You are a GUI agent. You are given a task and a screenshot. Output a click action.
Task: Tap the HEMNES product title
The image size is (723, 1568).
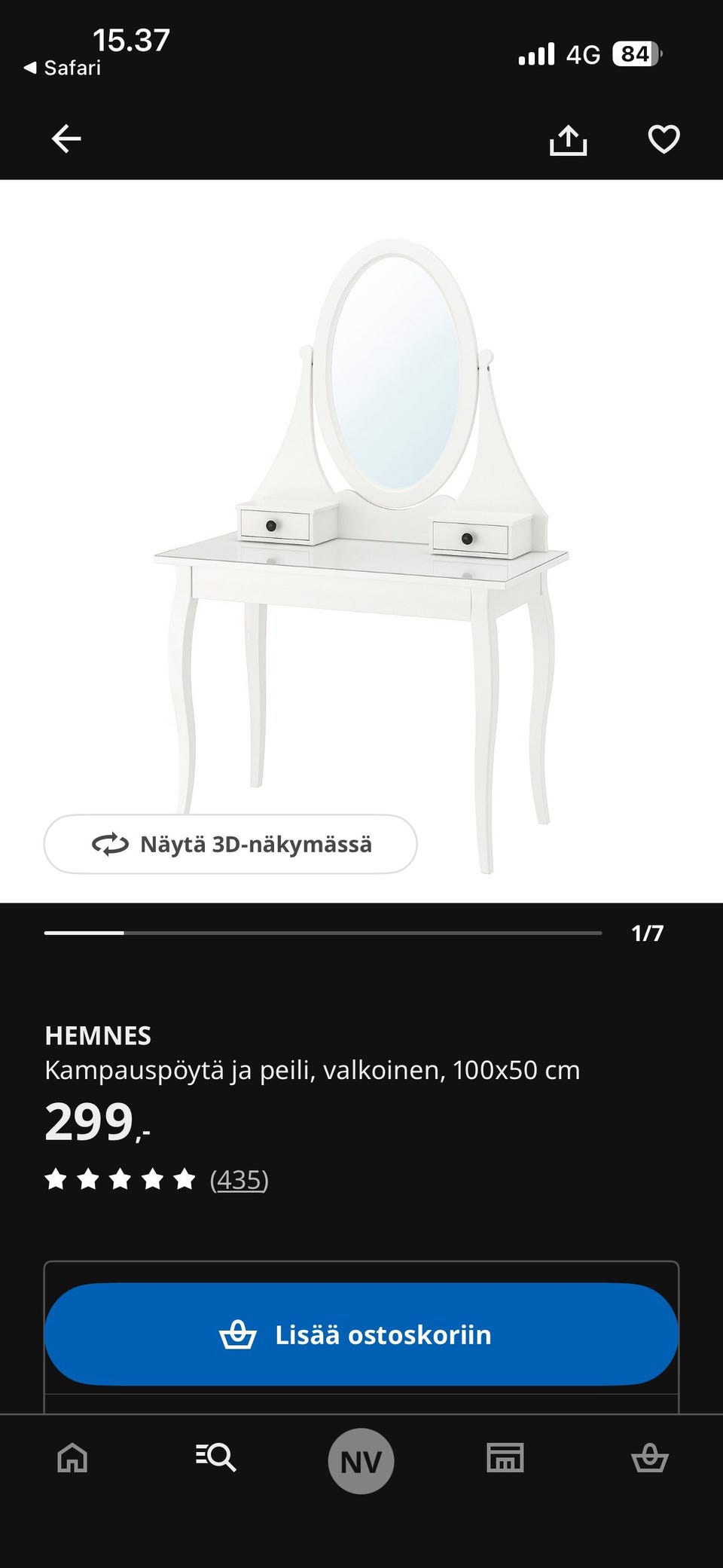point(98,1035)
